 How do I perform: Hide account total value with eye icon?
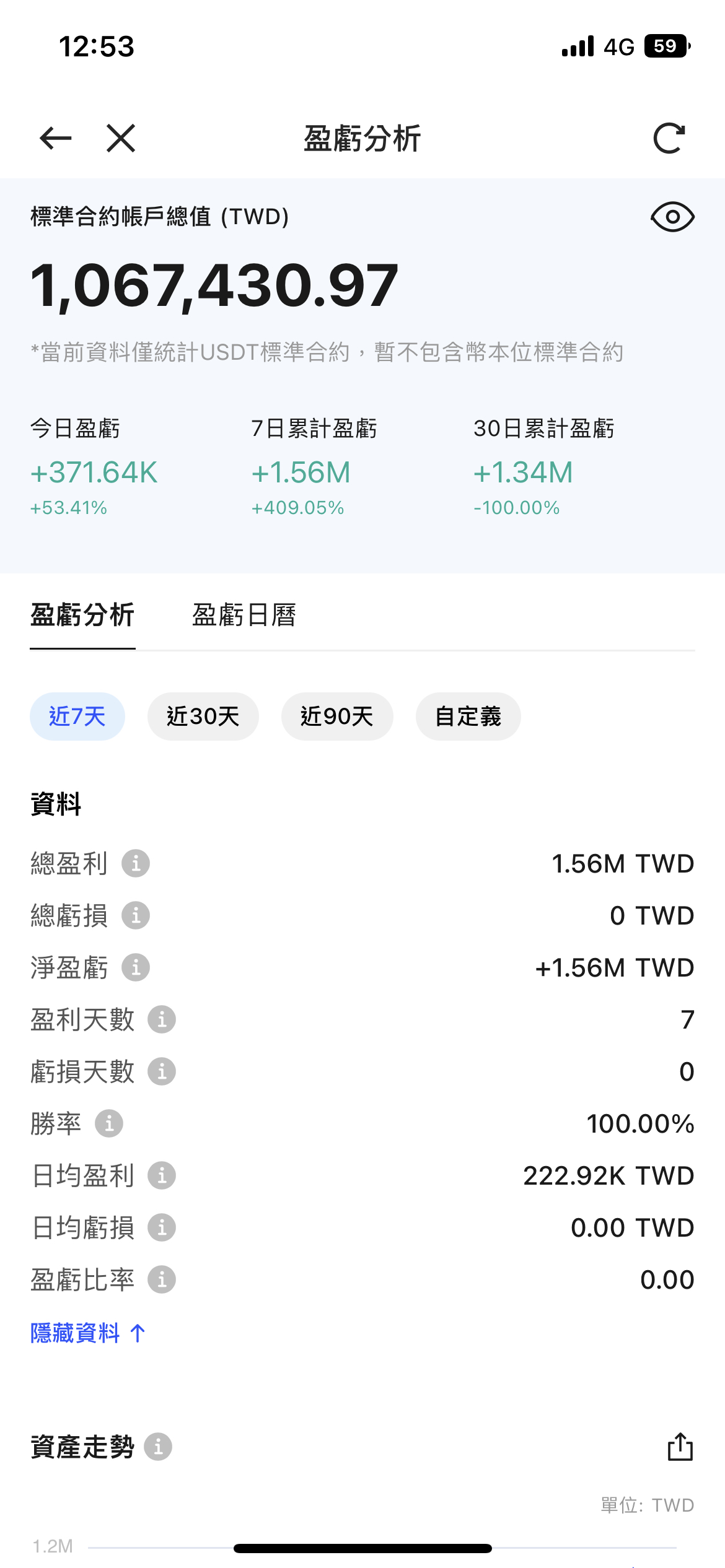(672, 217)
